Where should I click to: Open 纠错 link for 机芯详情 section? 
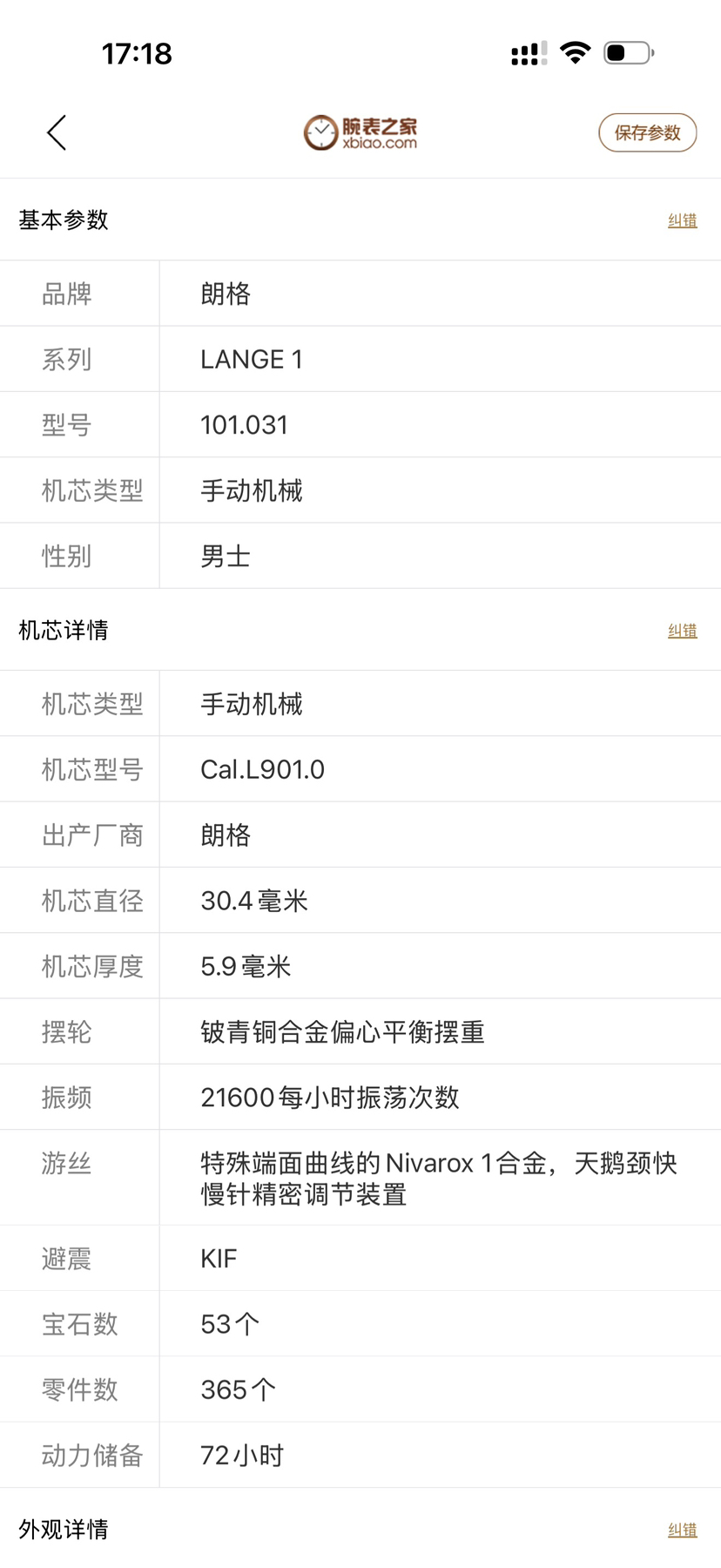(682, 631)
